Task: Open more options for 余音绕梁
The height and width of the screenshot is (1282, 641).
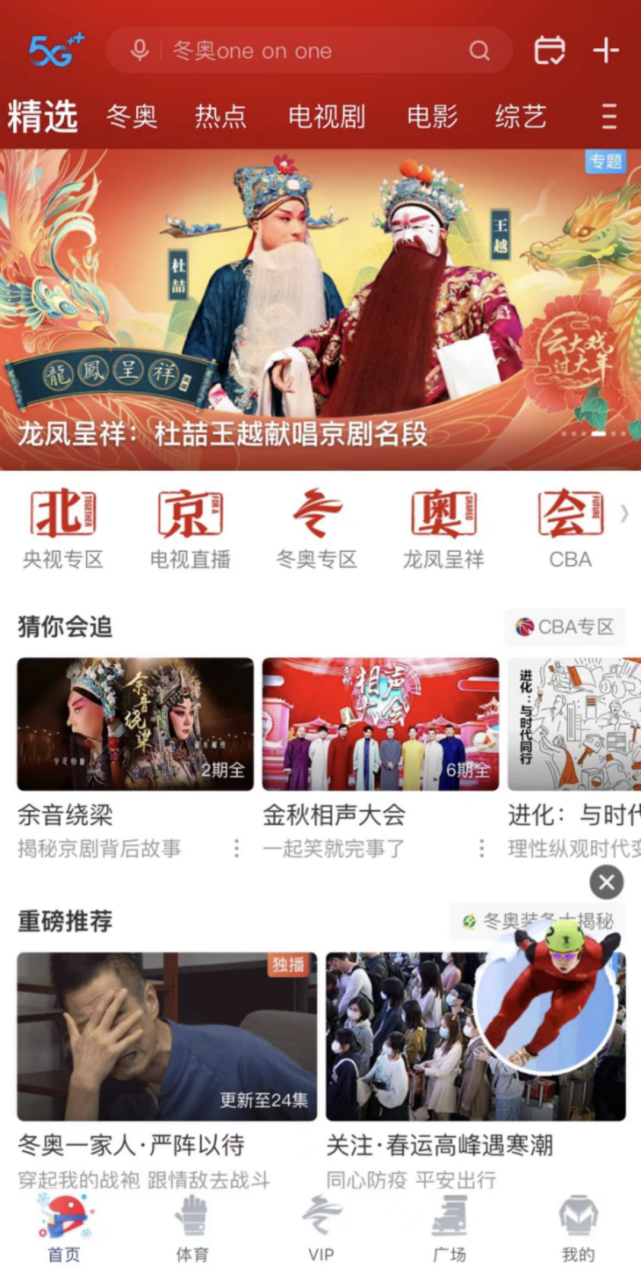Action: [x=236, y=848]
